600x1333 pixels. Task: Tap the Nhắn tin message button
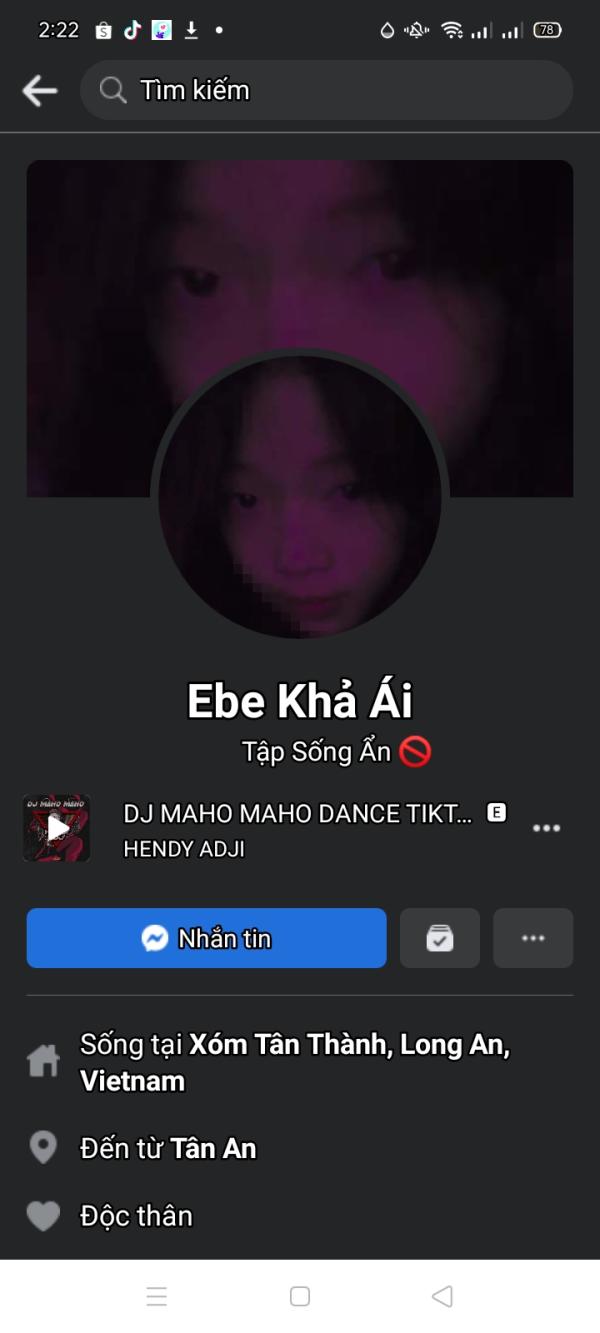point(206,938)
